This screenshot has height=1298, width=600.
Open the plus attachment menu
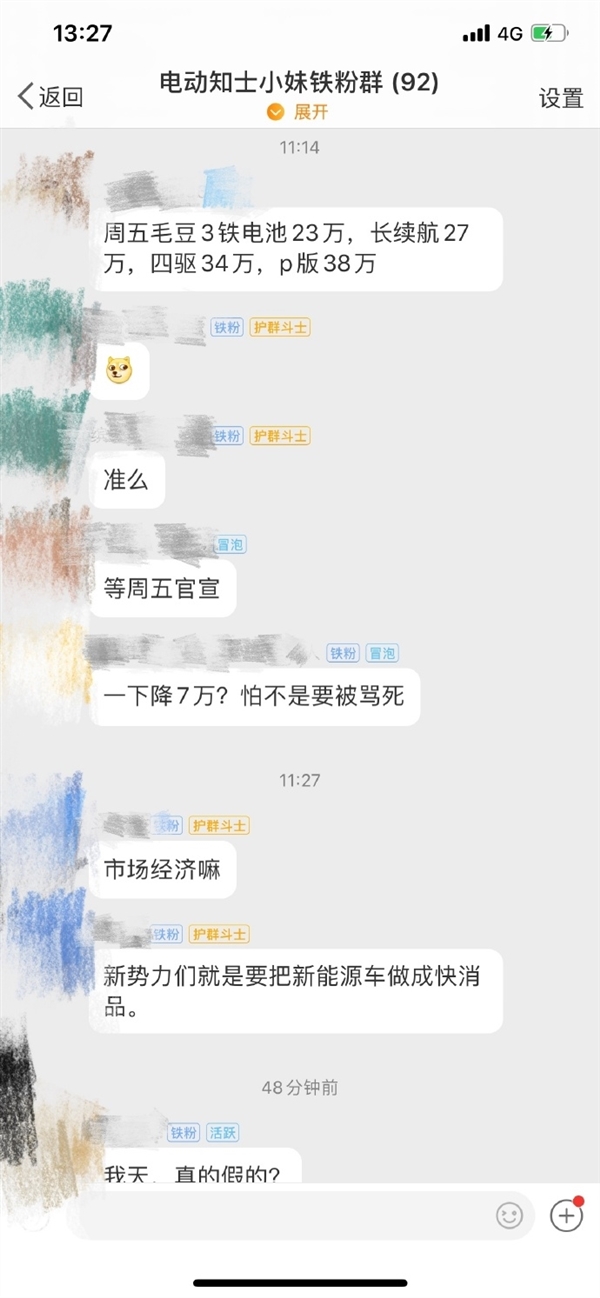click(x=566, y=1216)
